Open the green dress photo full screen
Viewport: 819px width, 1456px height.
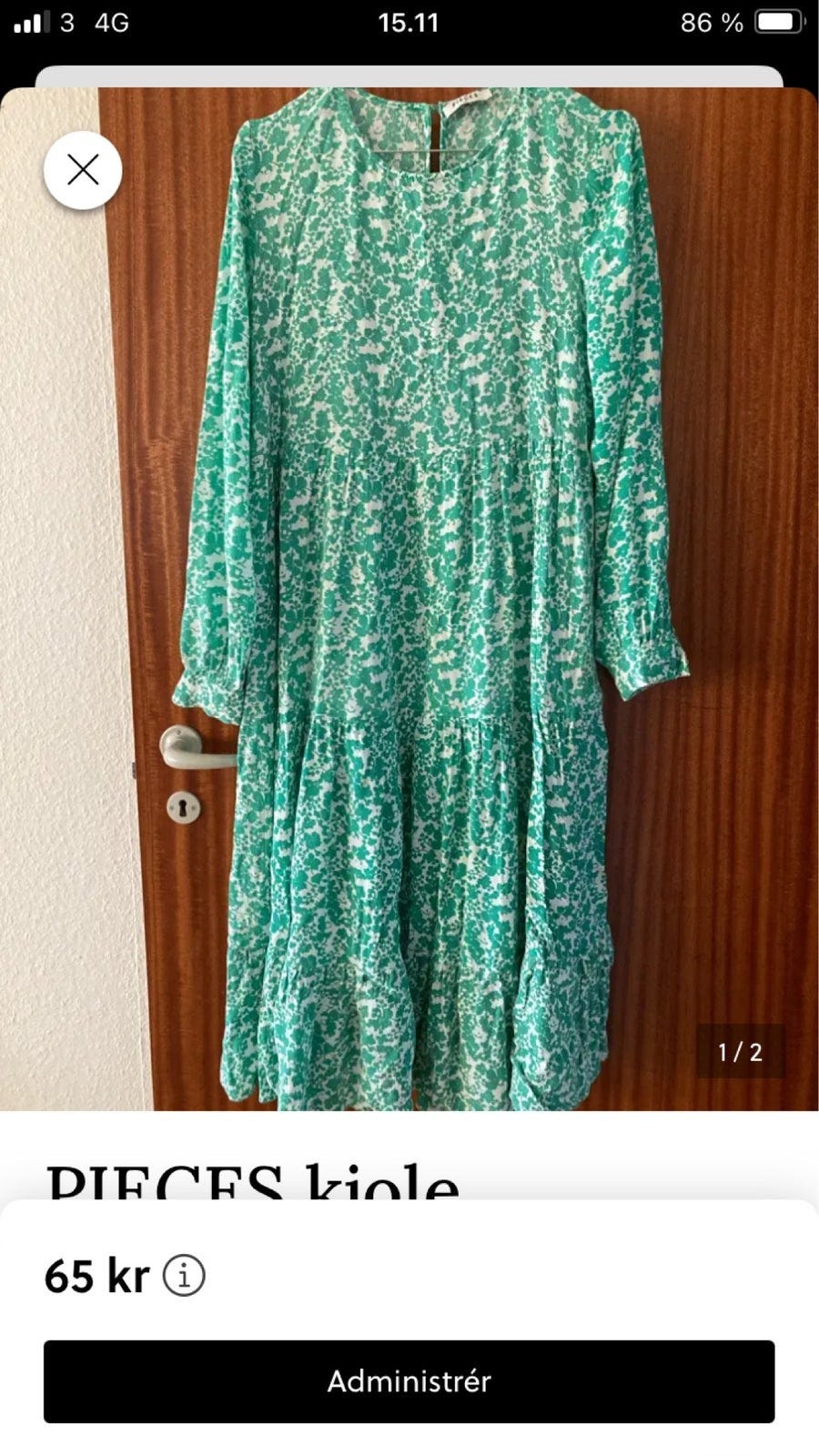point(409,599)
